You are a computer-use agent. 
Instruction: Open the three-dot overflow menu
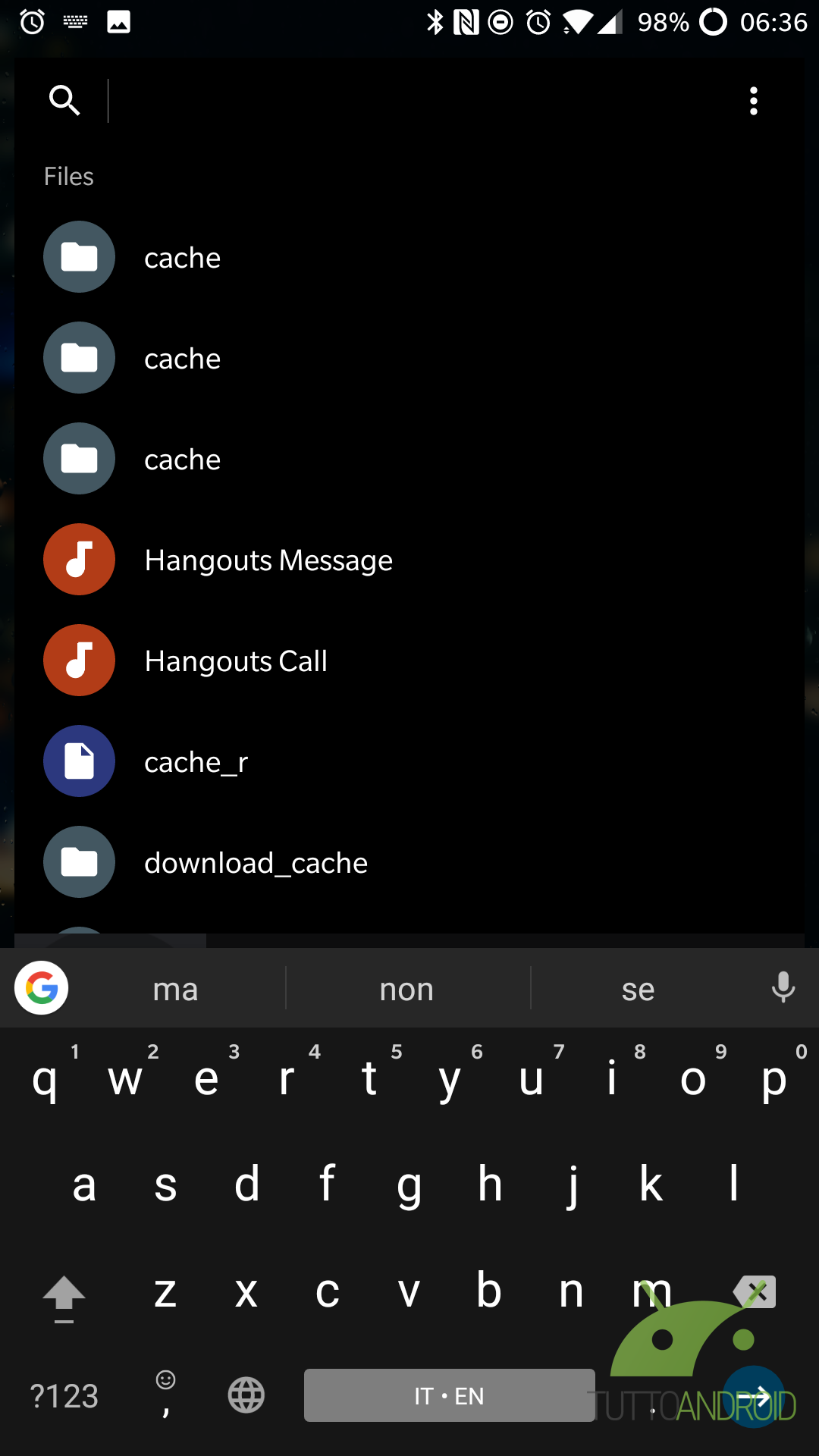(x=753, y=101)
